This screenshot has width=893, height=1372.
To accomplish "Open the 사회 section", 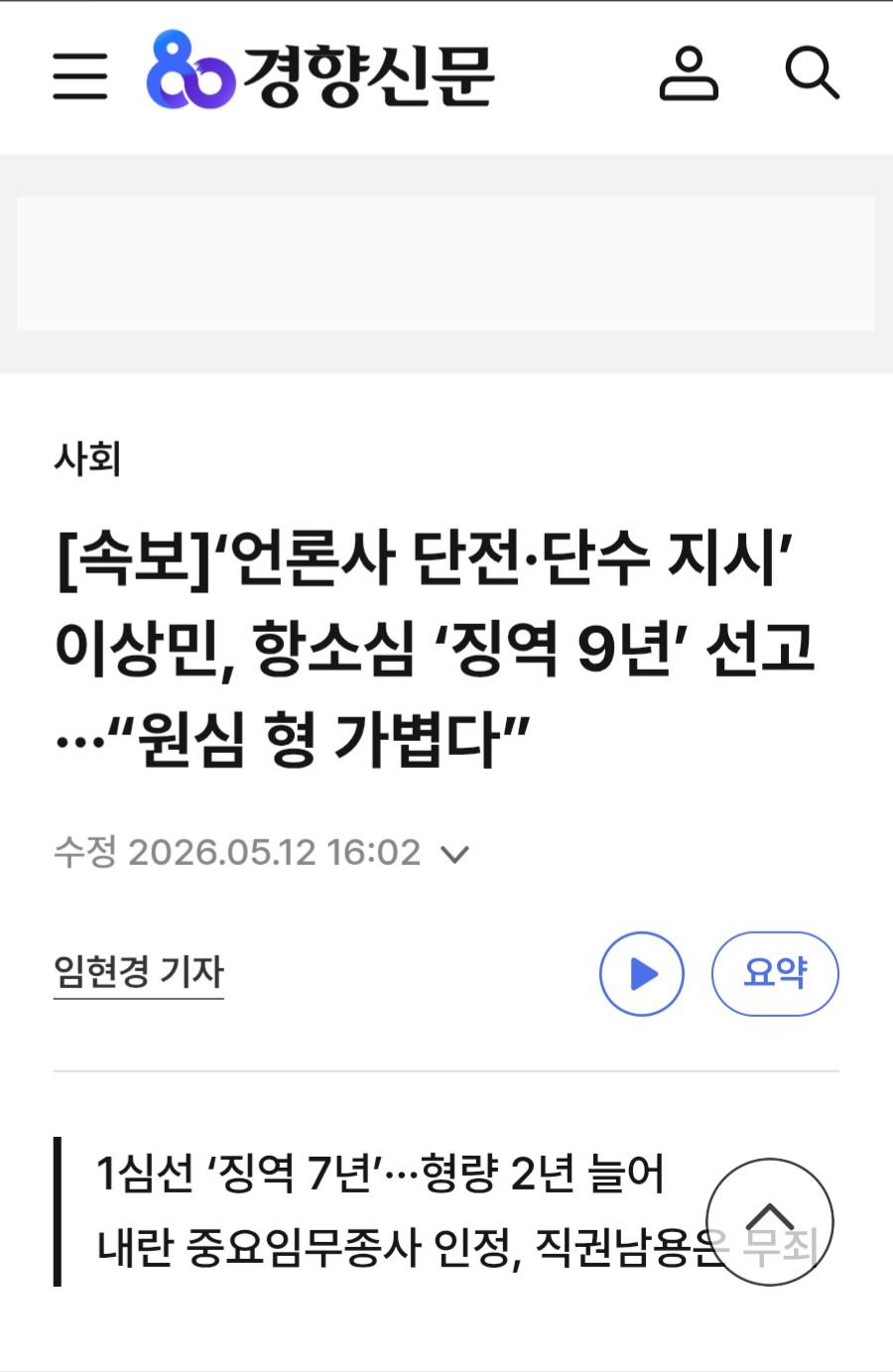I will 87,458.
